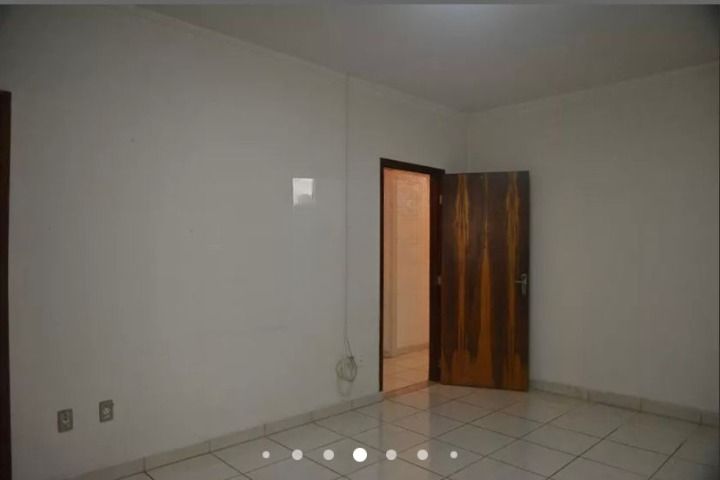This screenshot has width=720, height=480.
Task: Go to the dot just before the current one
Action: 328,454
